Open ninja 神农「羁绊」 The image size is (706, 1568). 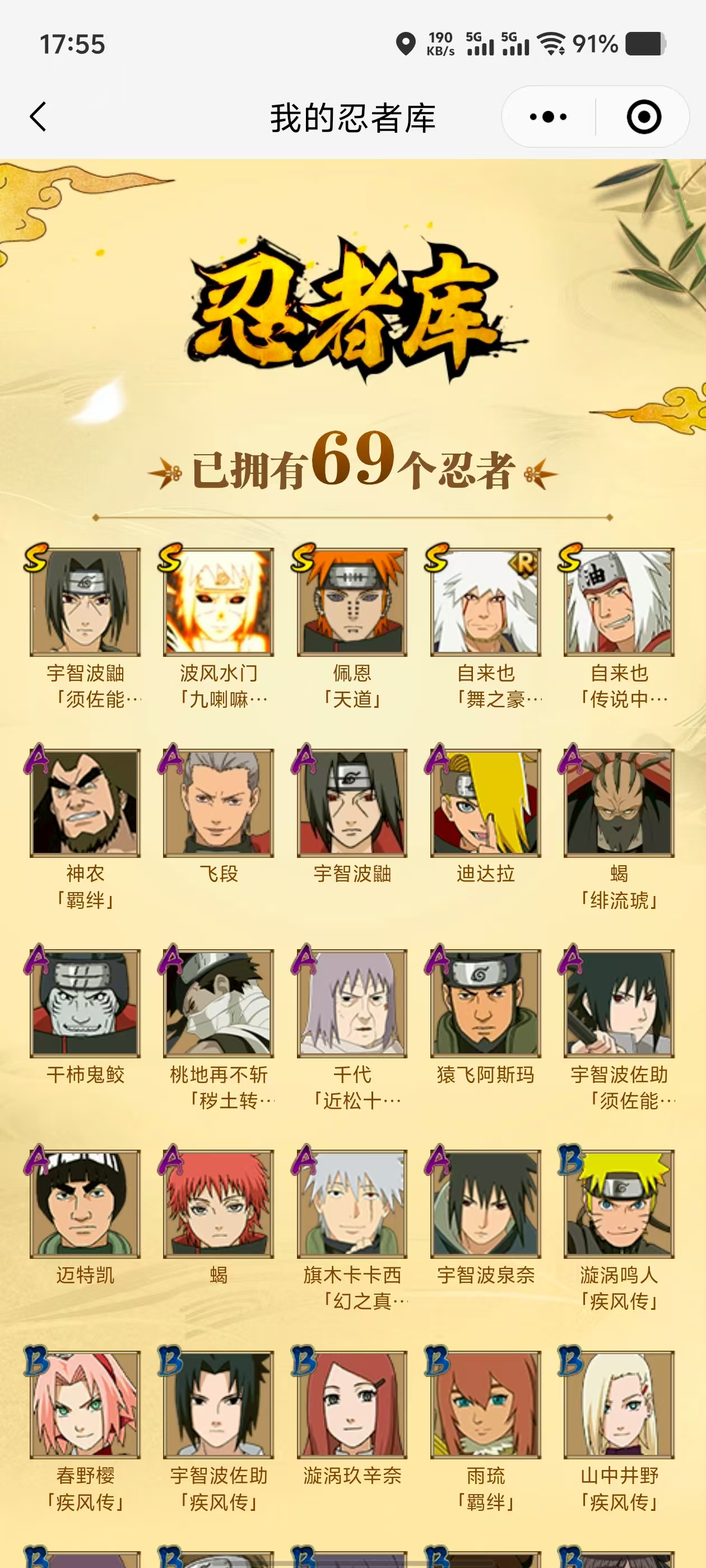pyautogui.click(x=85, y=803)
